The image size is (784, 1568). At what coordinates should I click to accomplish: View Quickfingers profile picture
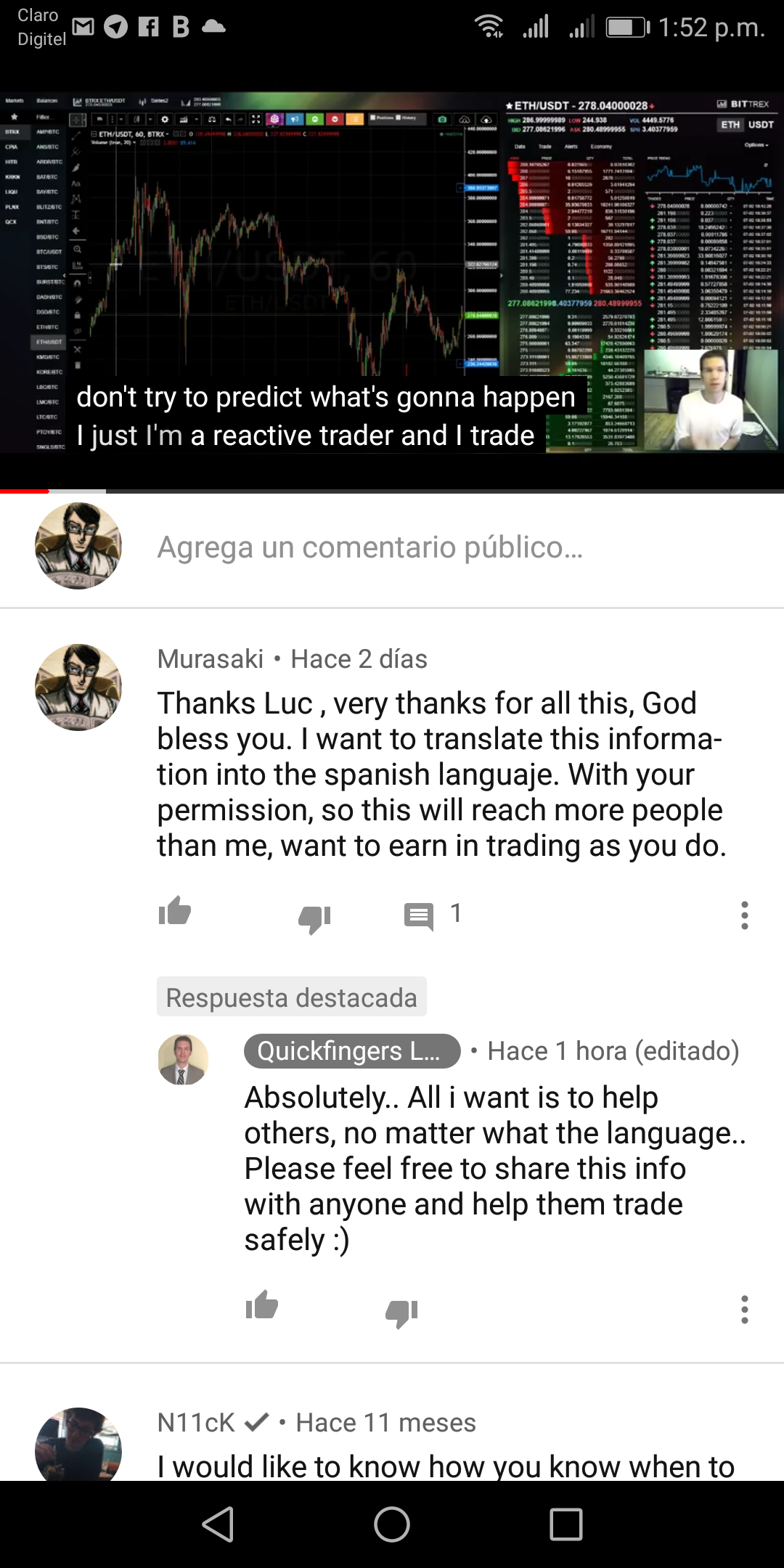click(x=183, y=1060)
